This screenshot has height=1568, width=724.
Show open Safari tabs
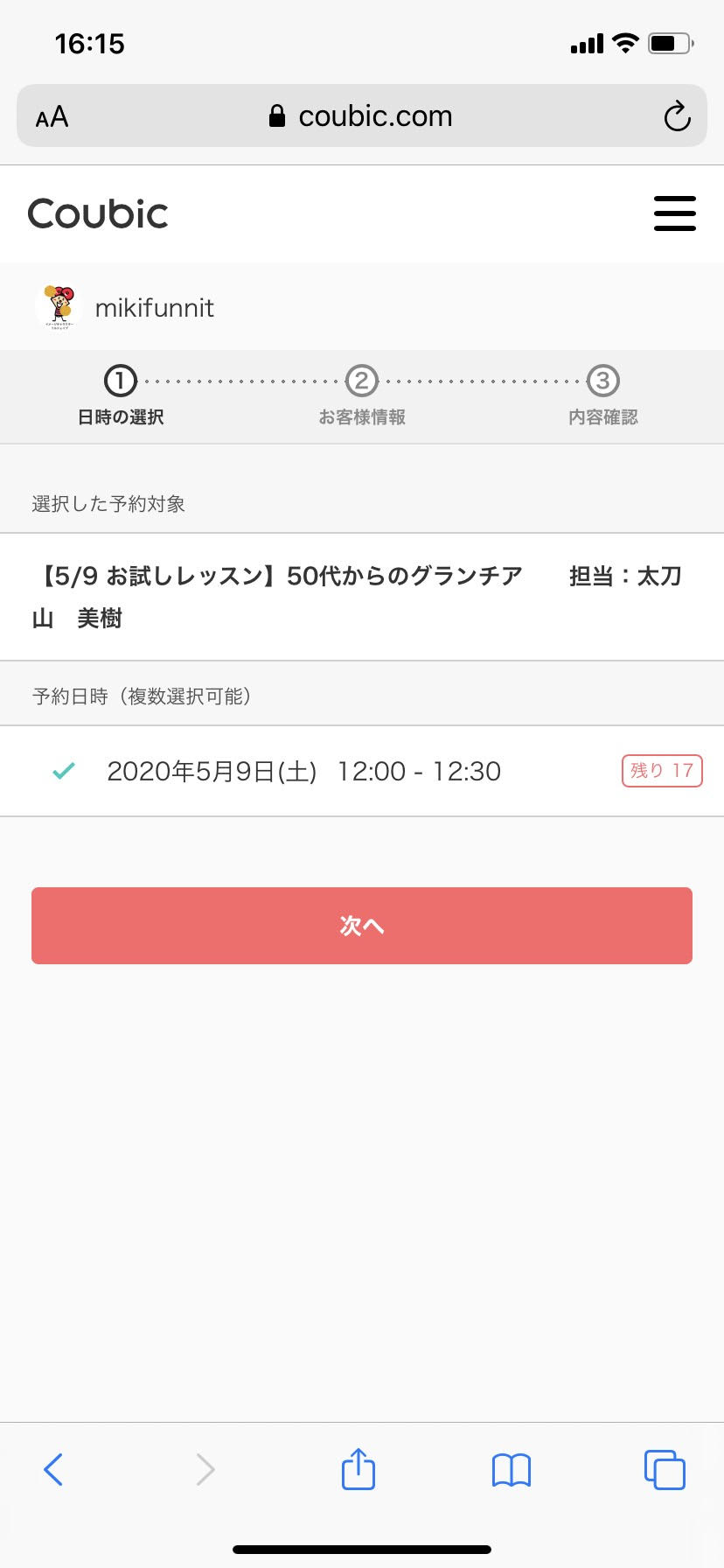click(x=665, y=1469)
